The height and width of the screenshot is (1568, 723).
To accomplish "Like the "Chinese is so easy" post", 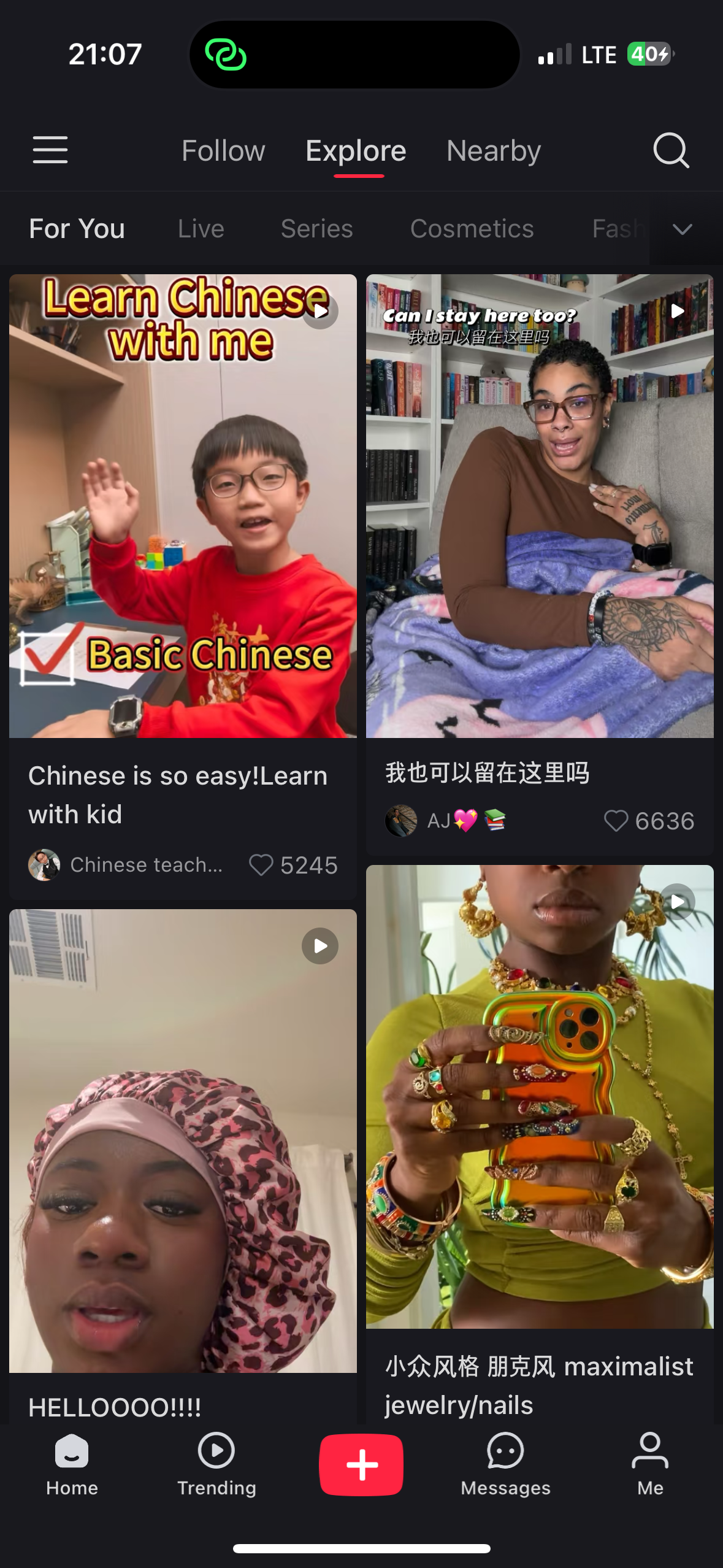I will [x=261, y=865].
